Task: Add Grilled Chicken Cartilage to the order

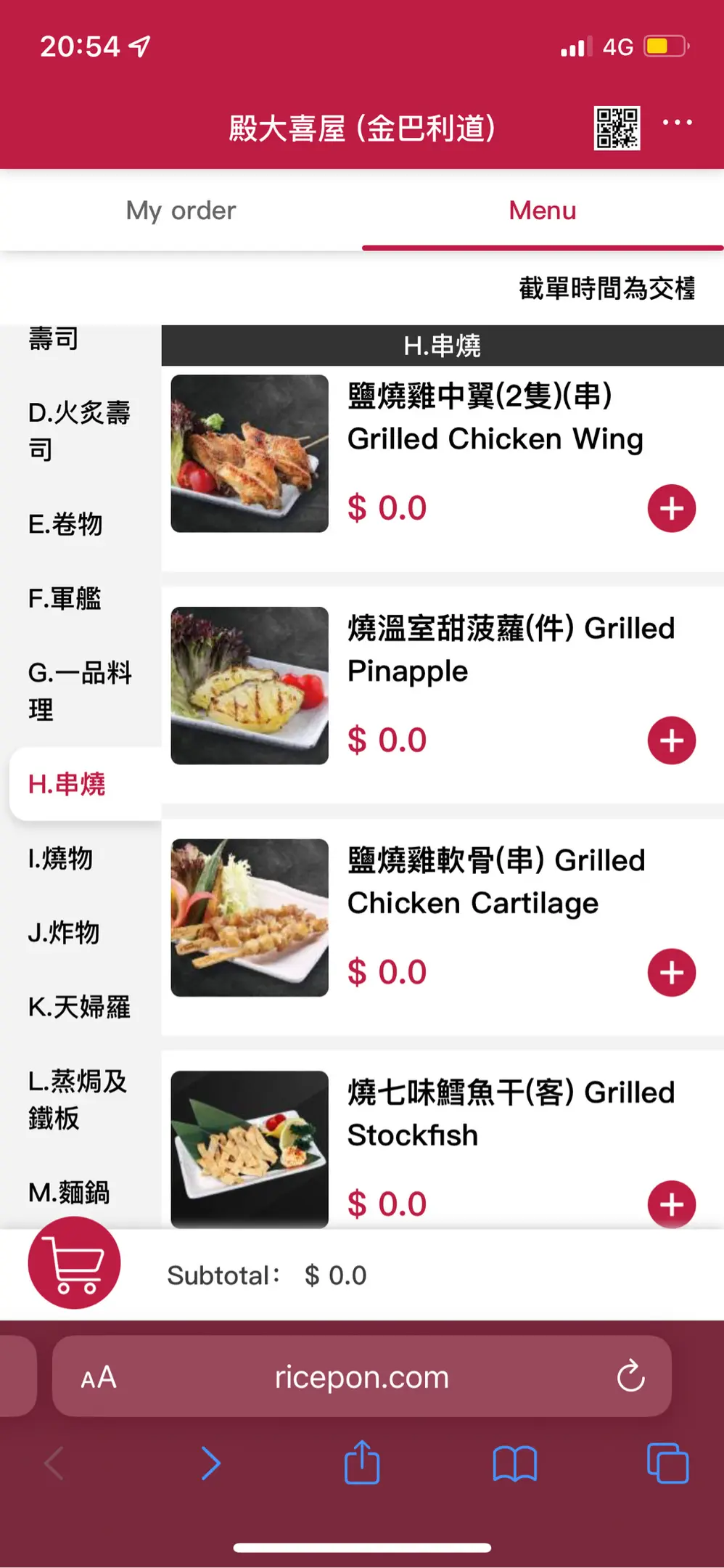Action: click(671, 973)
